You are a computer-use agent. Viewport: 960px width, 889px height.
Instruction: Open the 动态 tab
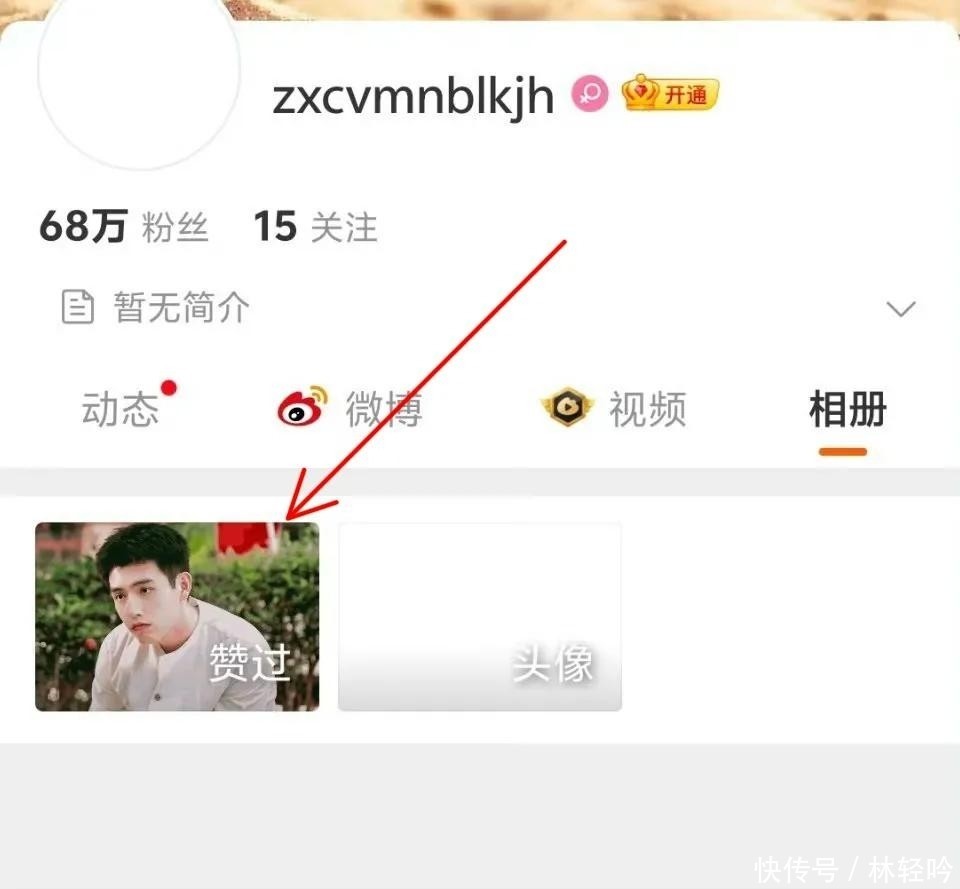click(x=121, y=408)
